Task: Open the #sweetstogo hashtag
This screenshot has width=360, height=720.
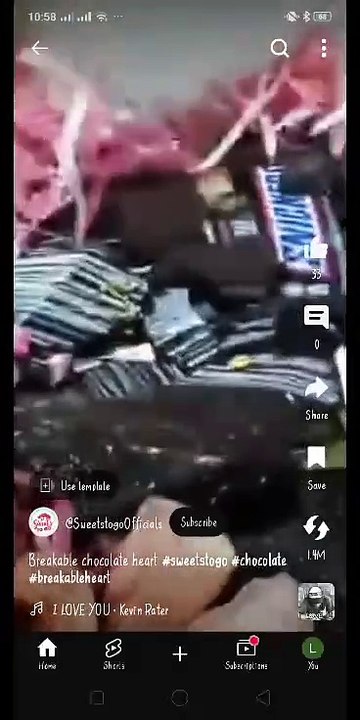Action: click(x=195, y=561)
